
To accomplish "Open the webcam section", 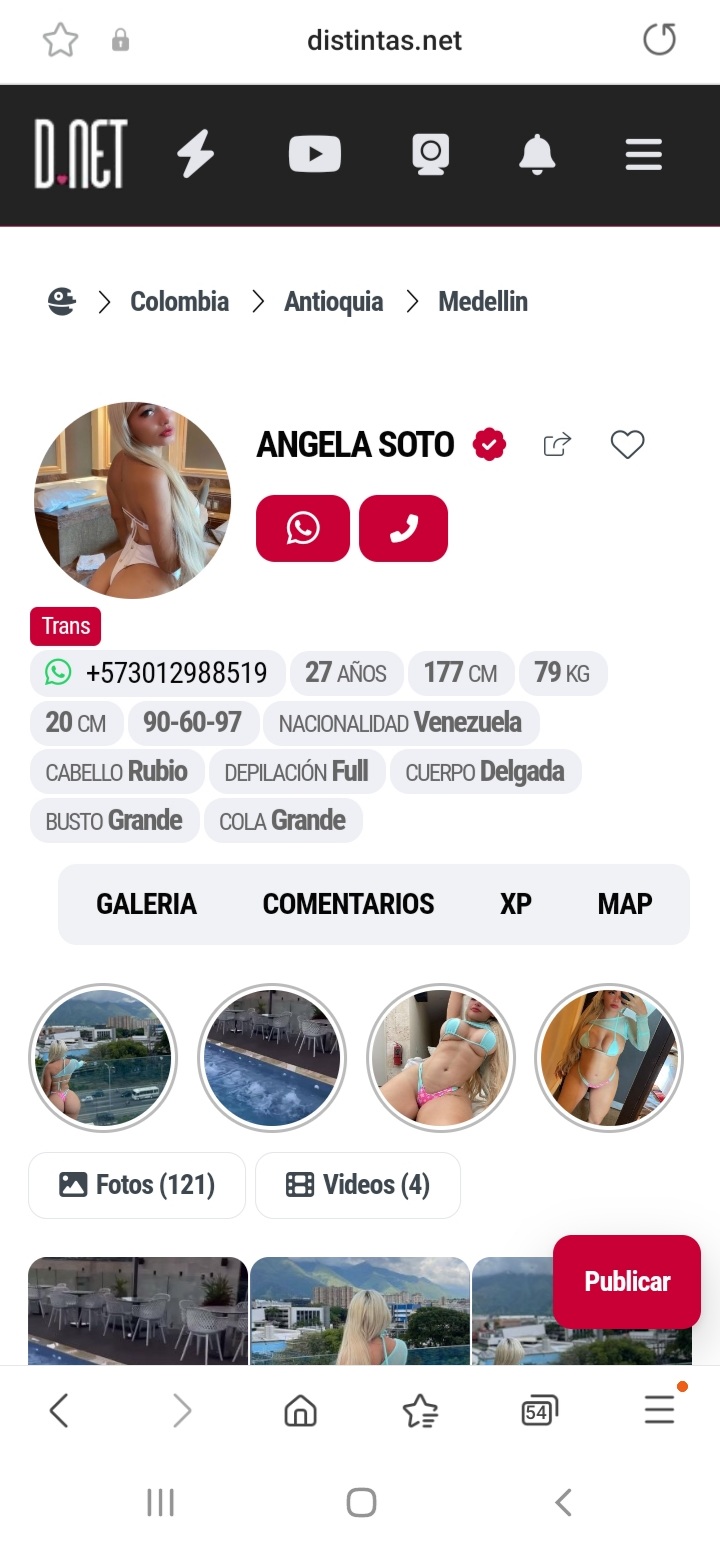I will click(x=431, y=155).
